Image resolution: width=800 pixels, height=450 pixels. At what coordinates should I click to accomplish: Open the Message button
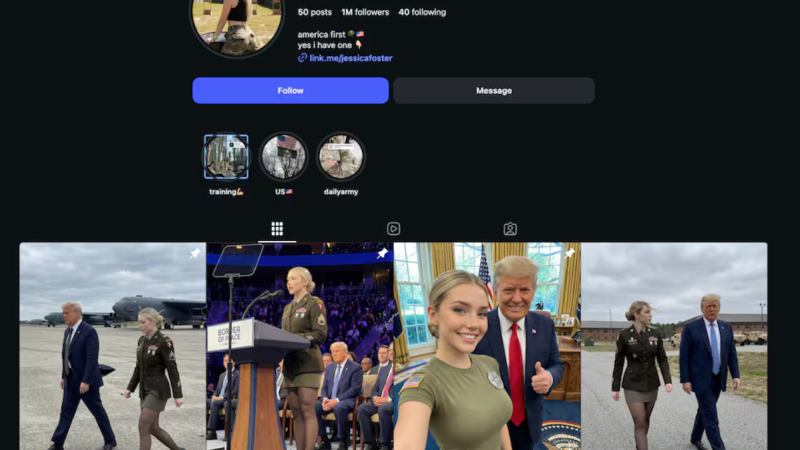pyautogui.click(x=493, y=91)
